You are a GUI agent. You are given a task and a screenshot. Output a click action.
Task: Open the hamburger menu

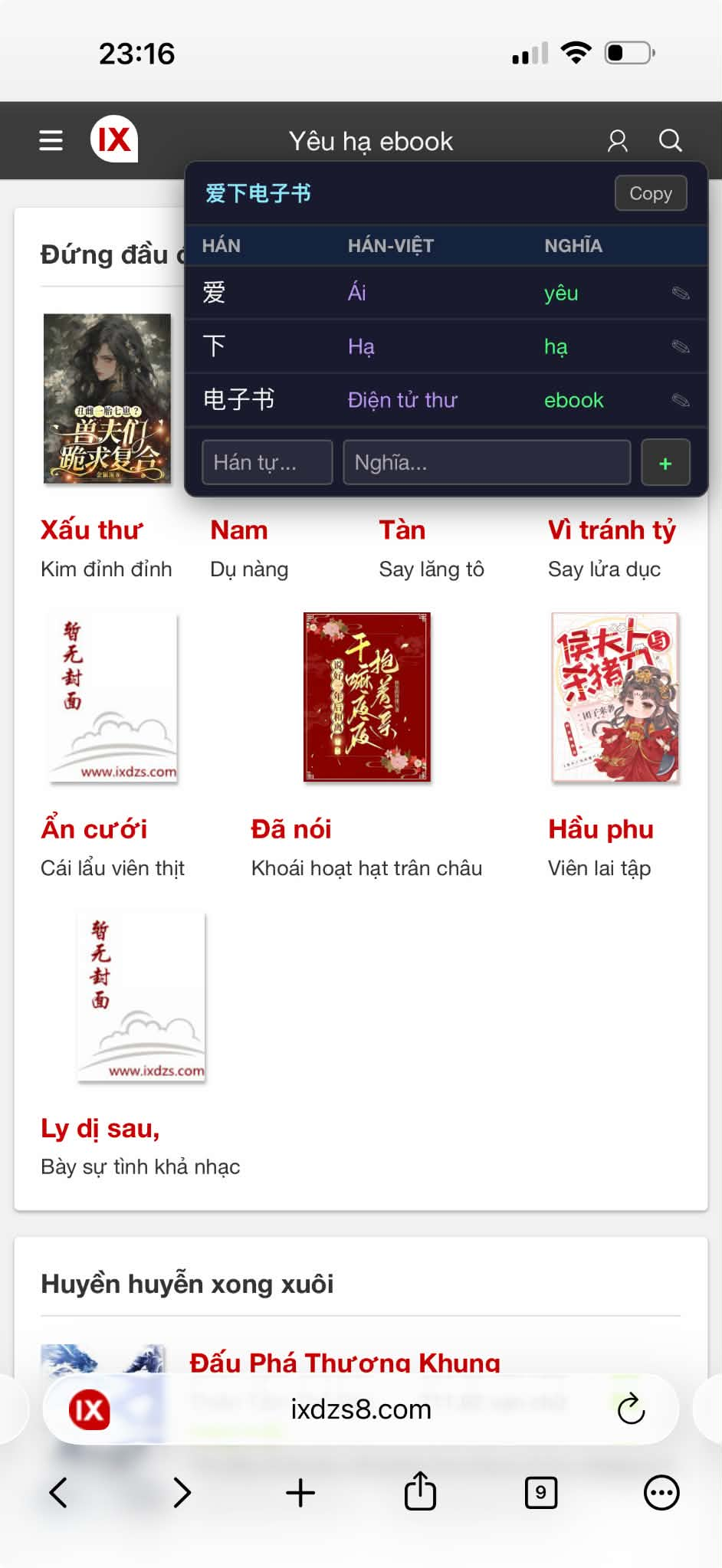[x=51, y=140]
